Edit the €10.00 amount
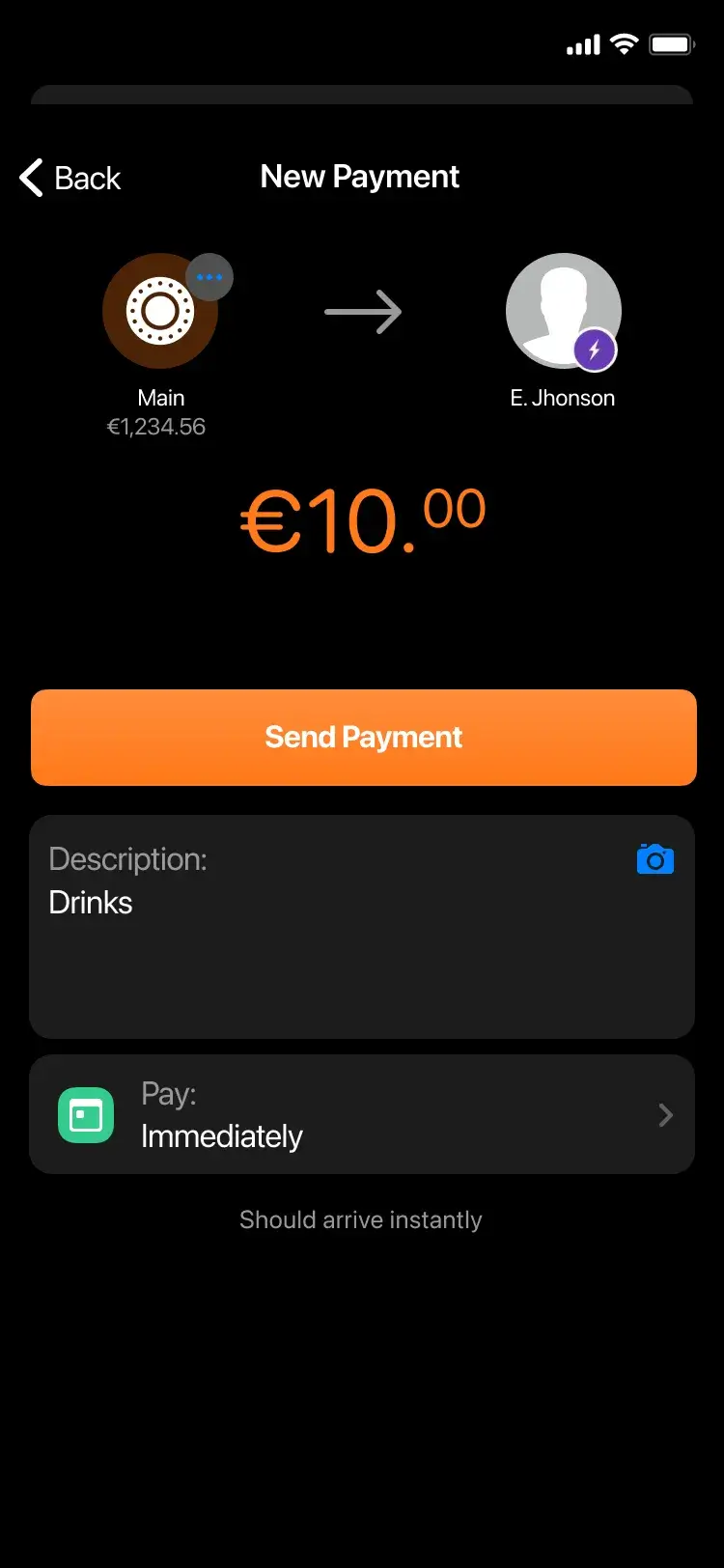Viewport: 724px width, 1568px height. click(x=362, y=521)
